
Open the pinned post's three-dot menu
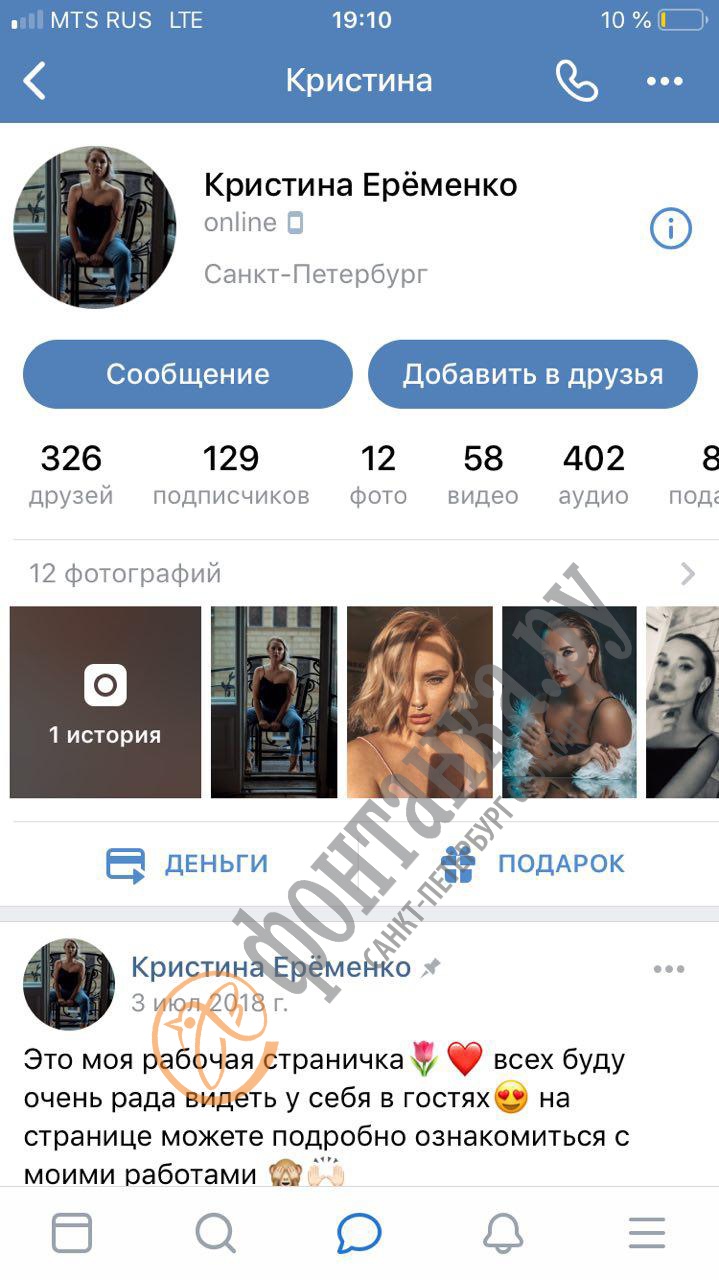pos(669,968)
